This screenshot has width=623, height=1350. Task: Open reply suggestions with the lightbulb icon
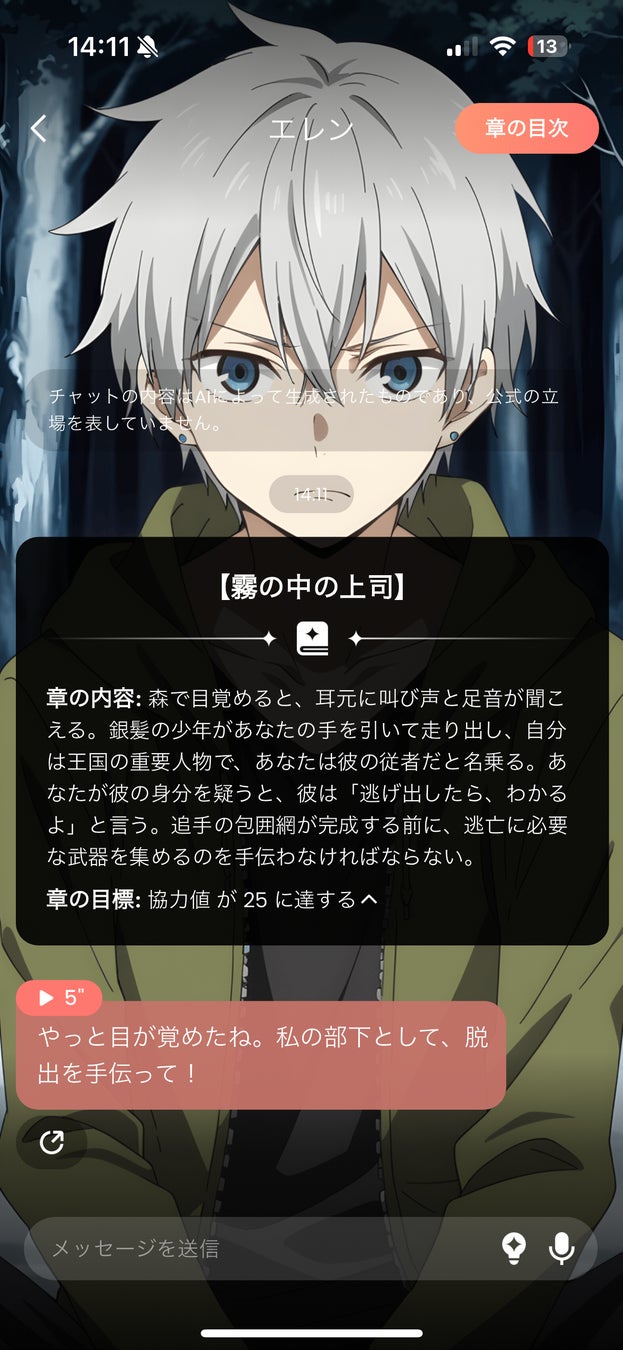pyautogui.click(x=513, y=1247)
